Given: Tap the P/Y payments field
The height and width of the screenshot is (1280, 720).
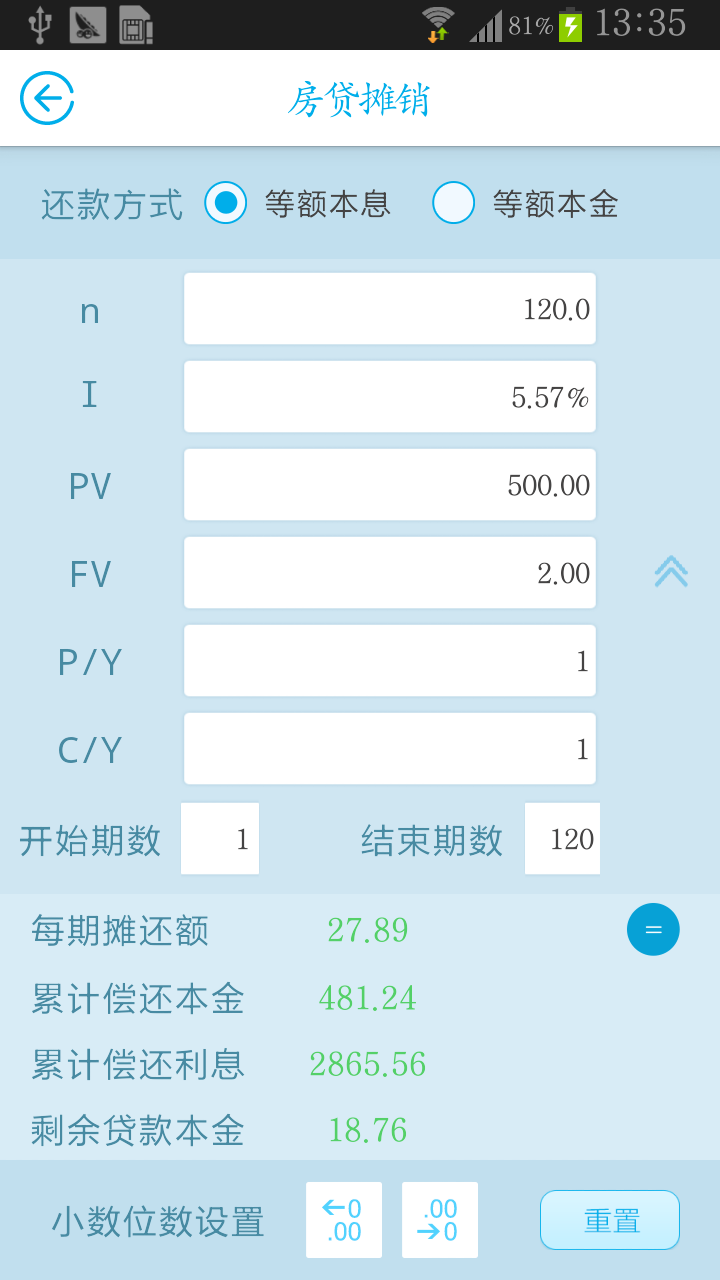Looking at the screenshot, I should 390,660.
